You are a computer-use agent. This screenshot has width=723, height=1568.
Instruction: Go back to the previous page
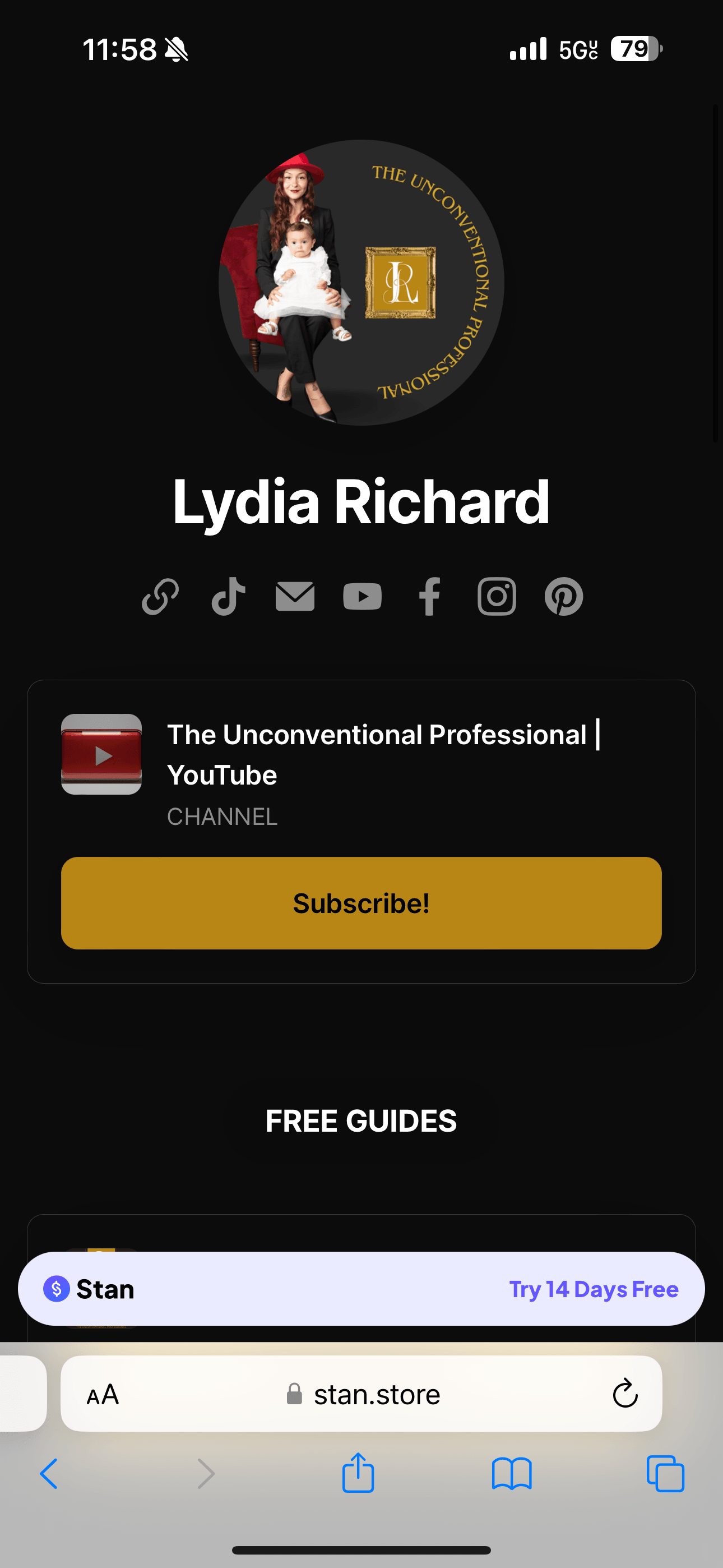point(49,1474)
